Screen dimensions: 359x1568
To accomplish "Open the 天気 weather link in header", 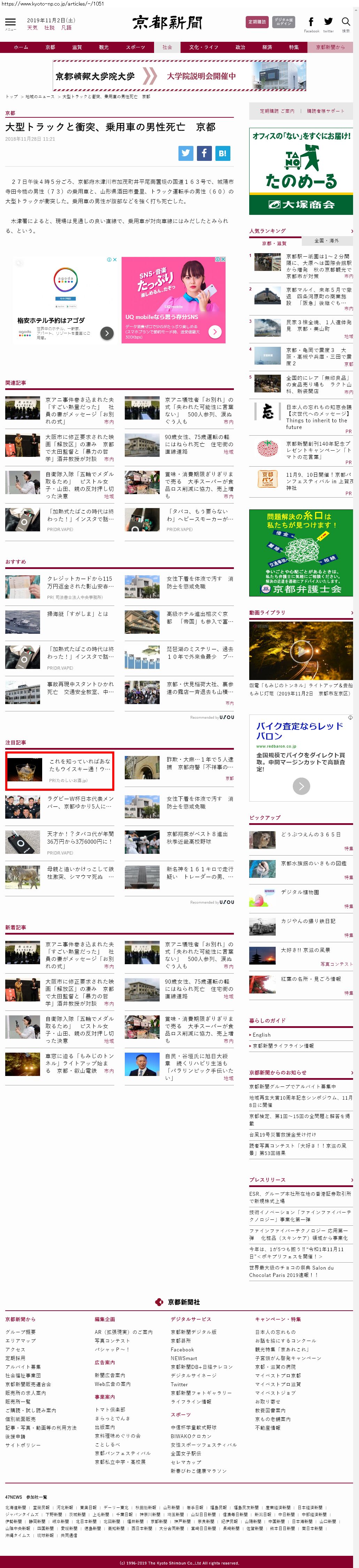I will tap(32, 28).
